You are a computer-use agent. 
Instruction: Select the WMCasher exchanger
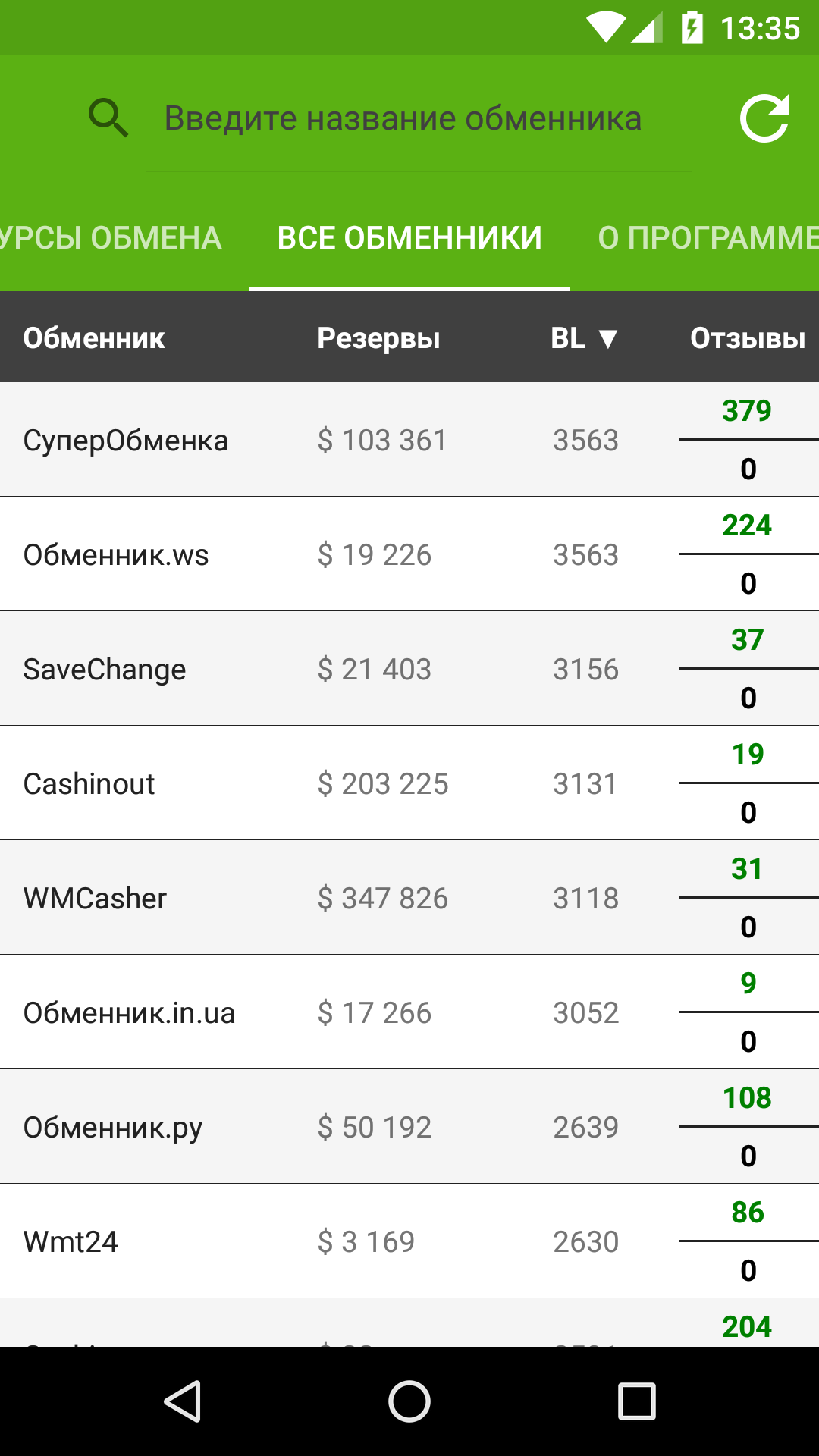tap(409, 898)
